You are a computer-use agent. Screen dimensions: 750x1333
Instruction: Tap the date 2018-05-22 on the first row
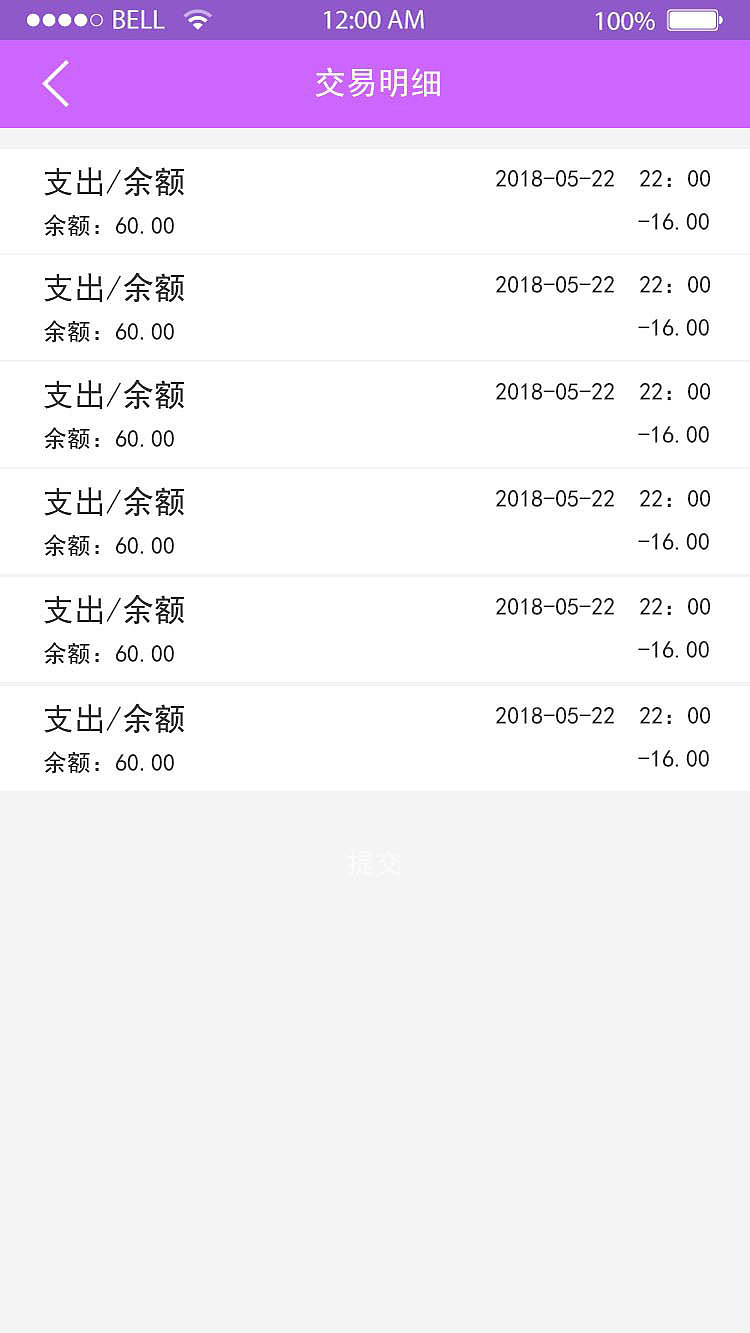555,178
